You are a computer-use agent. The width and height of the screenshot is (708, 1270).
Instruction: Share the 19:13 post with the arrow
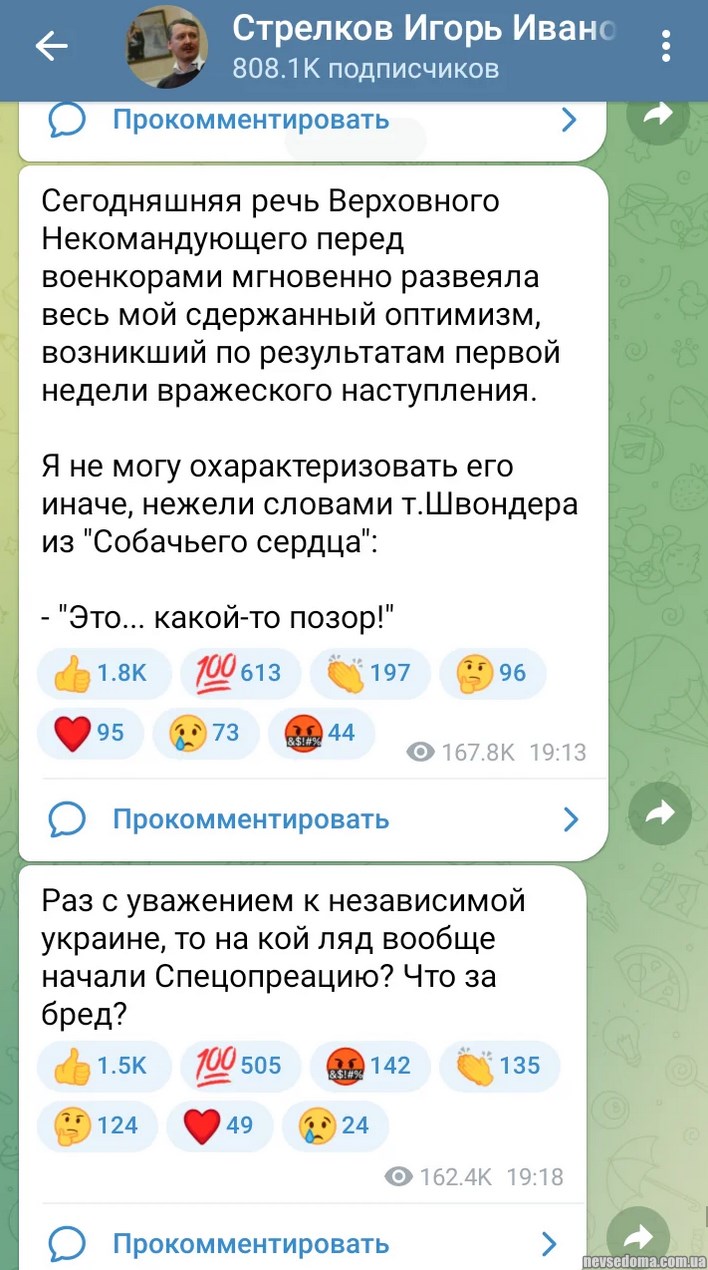(x=660, y=815)
